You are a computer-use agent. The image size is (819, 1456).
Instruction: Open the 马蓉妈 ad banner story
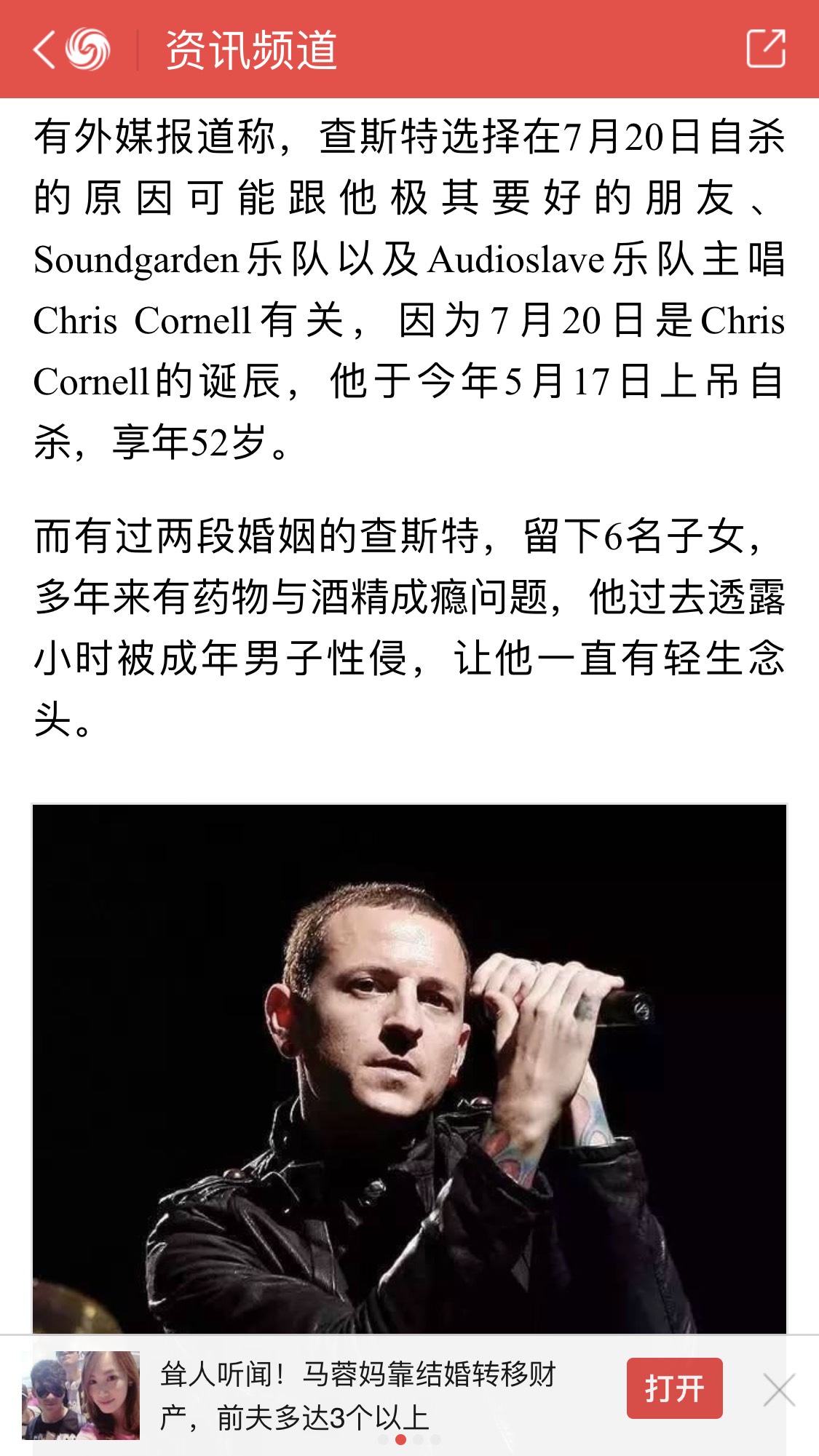(x=357, y=1395)
